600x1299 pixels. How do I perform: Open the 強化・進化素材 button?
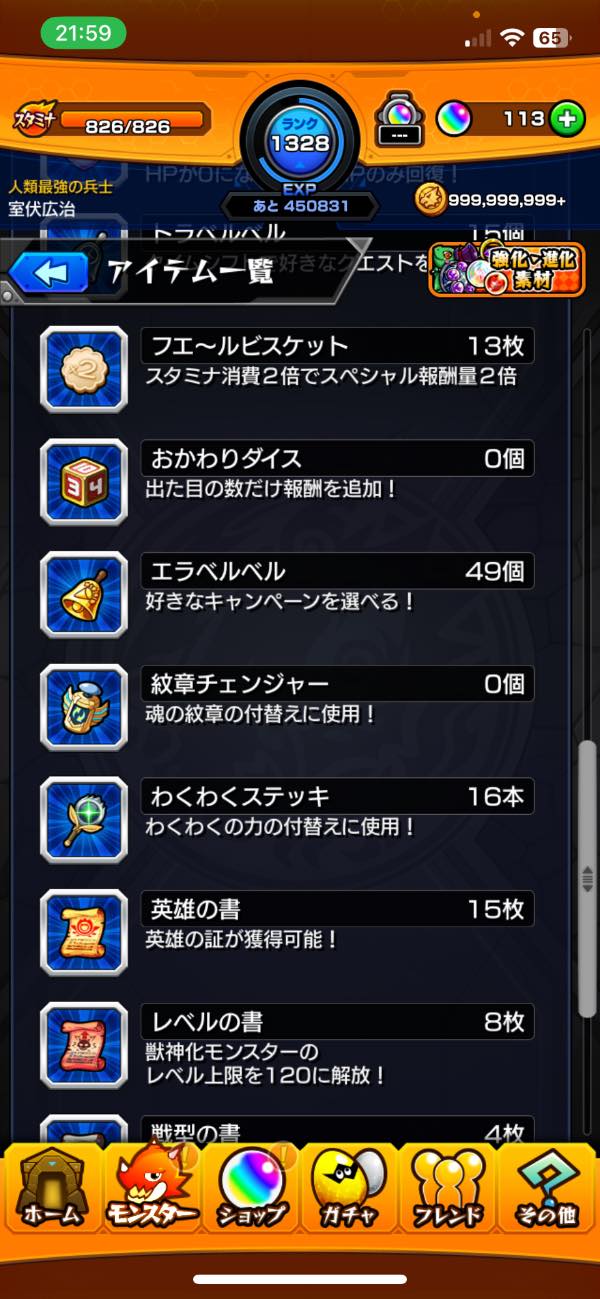pos(505,269)
